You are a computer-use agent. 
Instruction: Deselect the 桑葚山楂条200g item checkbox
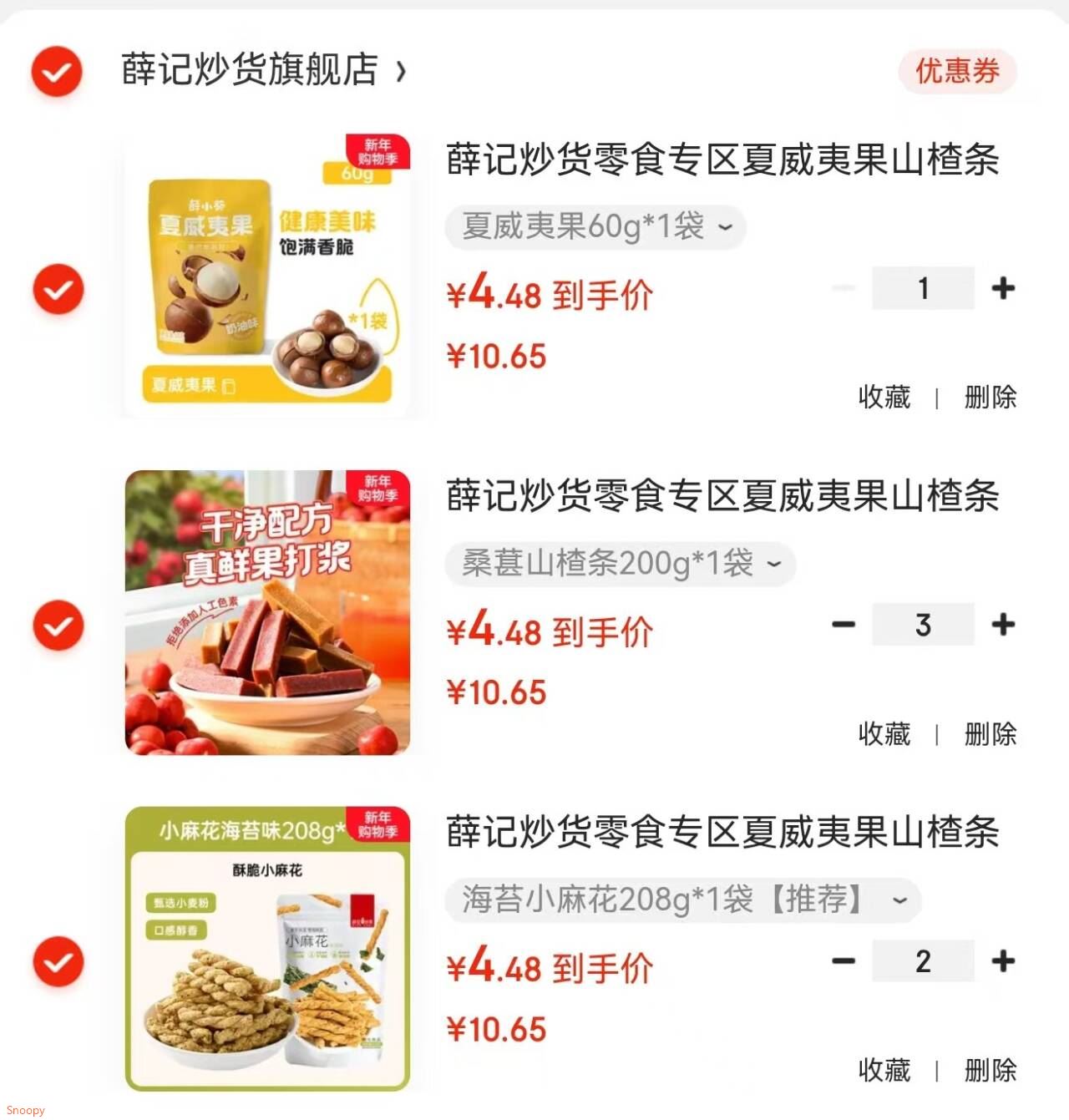click(58, 625)
